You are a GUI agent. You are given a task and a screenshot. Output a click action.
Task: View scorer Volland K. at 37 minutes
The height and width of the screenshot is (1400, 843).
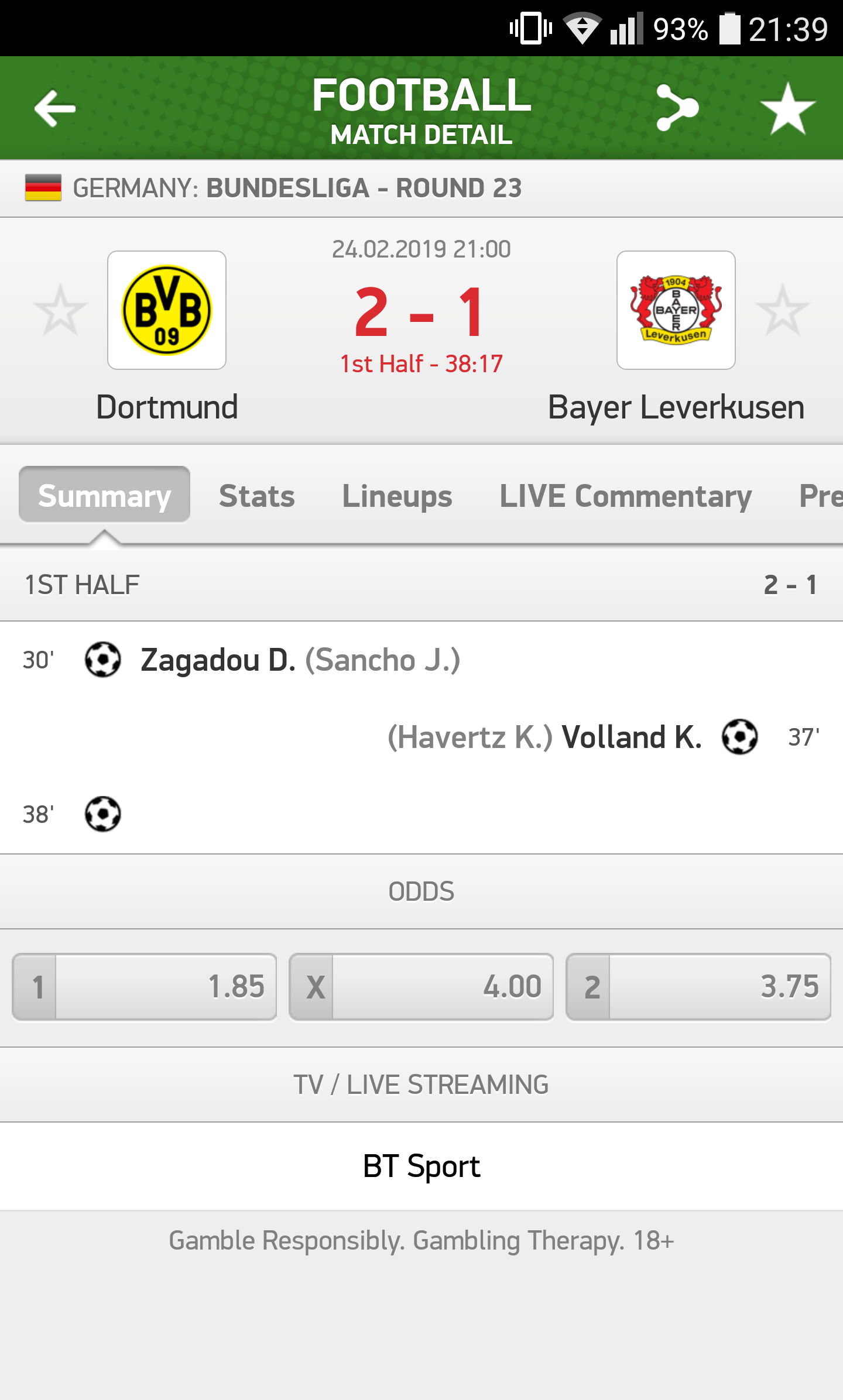[631, 737]
